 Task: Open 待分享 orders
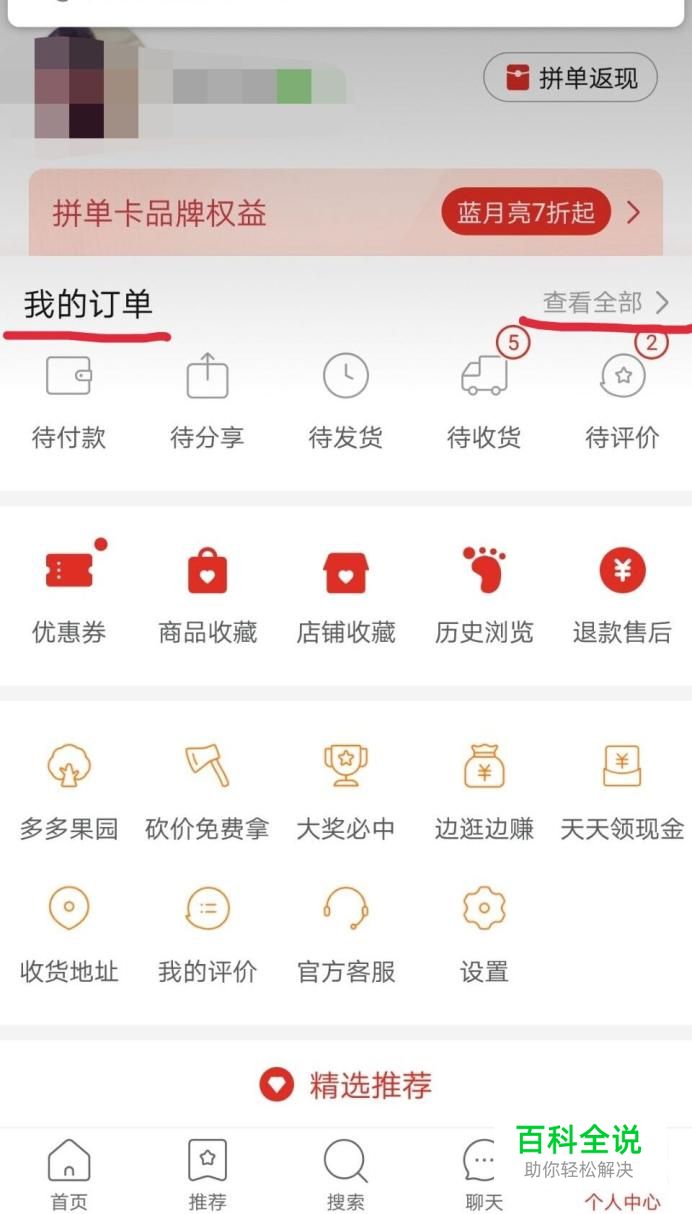click(x=207, y=401)
